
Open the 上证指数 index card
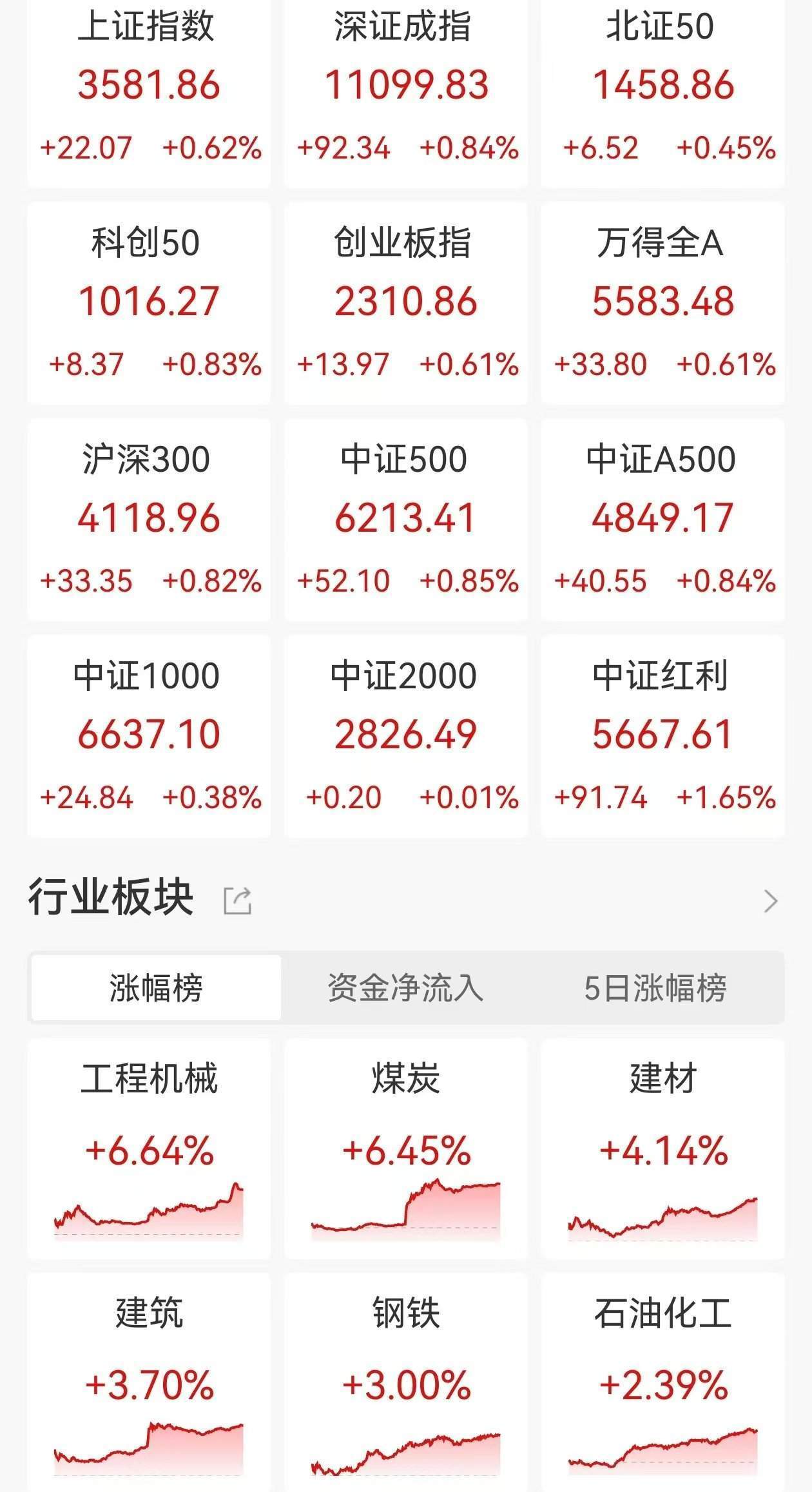[149, 92]
